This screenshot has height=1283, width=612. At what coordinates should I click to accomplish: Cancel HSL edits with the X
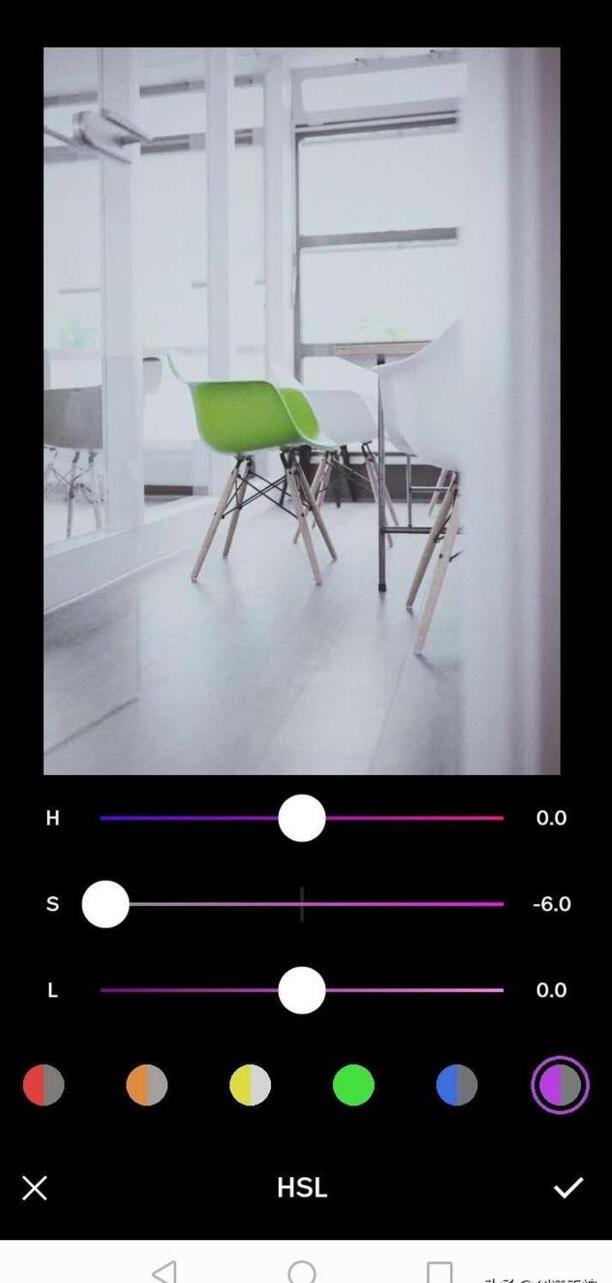click(x=35, y=1188)
